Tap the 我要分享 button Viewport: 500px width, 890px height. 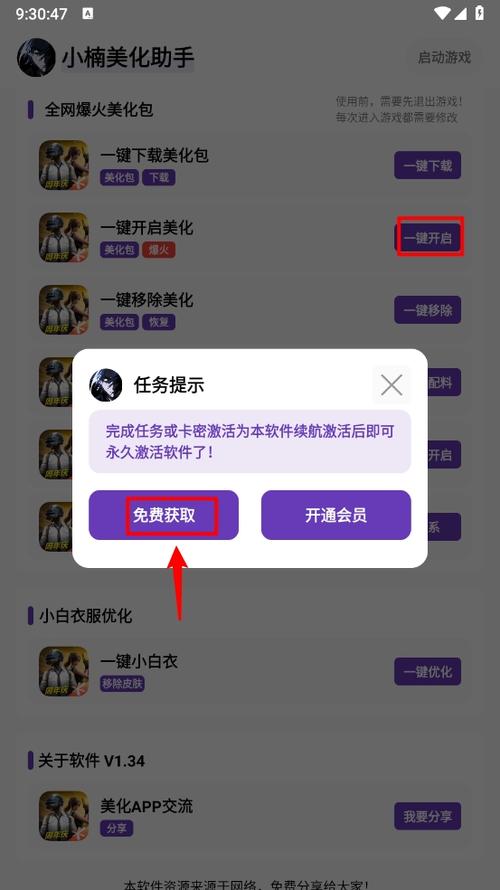(427, 816)
